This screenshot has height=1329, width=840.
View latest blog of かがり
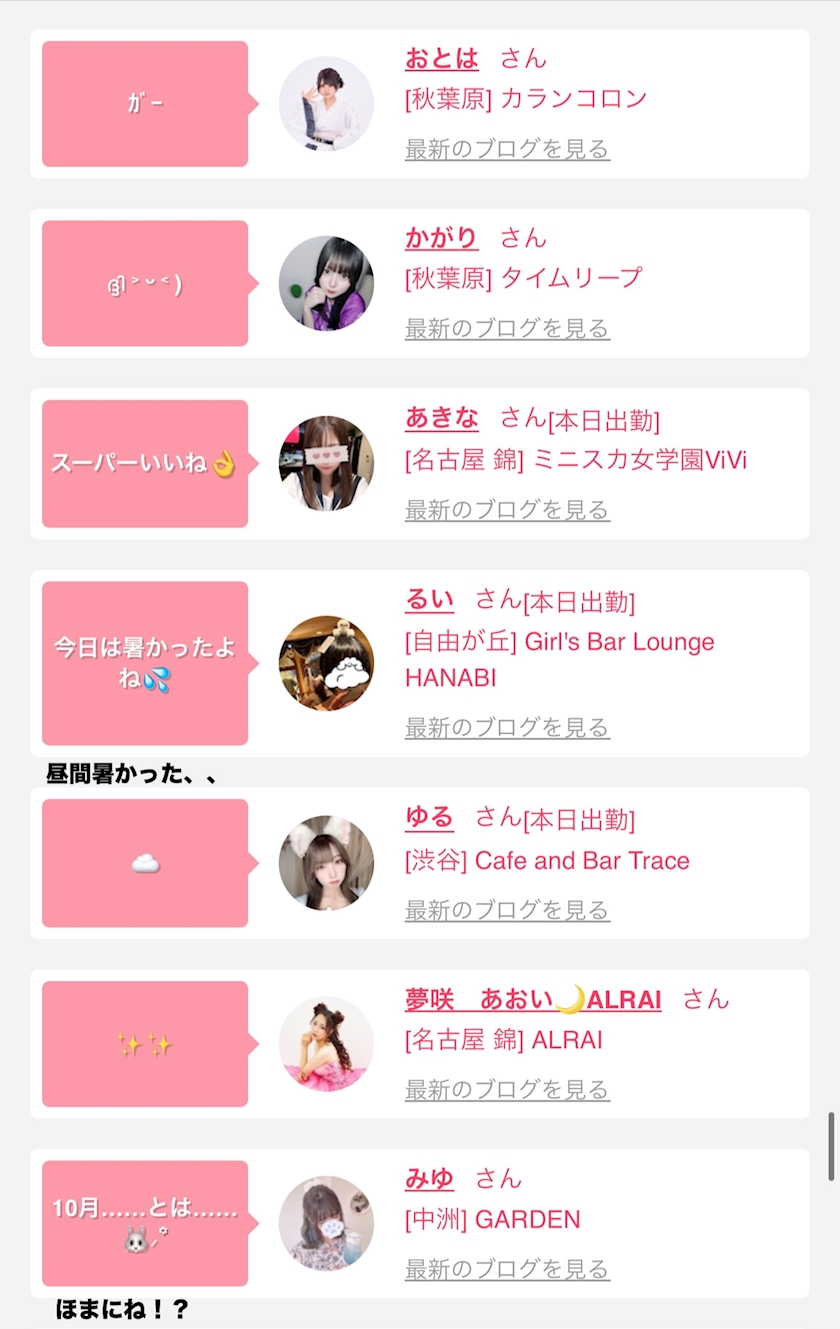pyautogui.click(x=507, y=328)
